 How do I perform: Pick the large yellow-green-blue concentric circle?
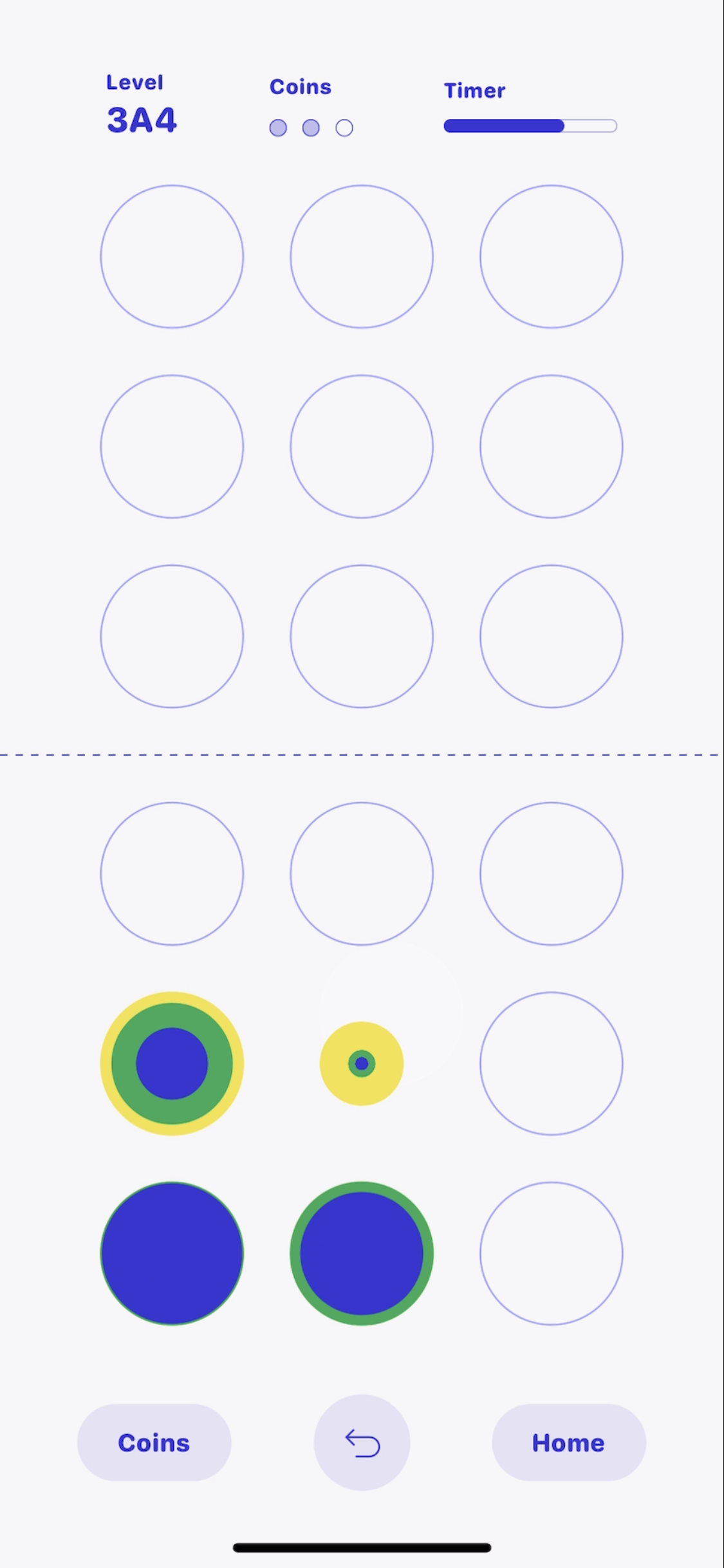coord(172,1063)
